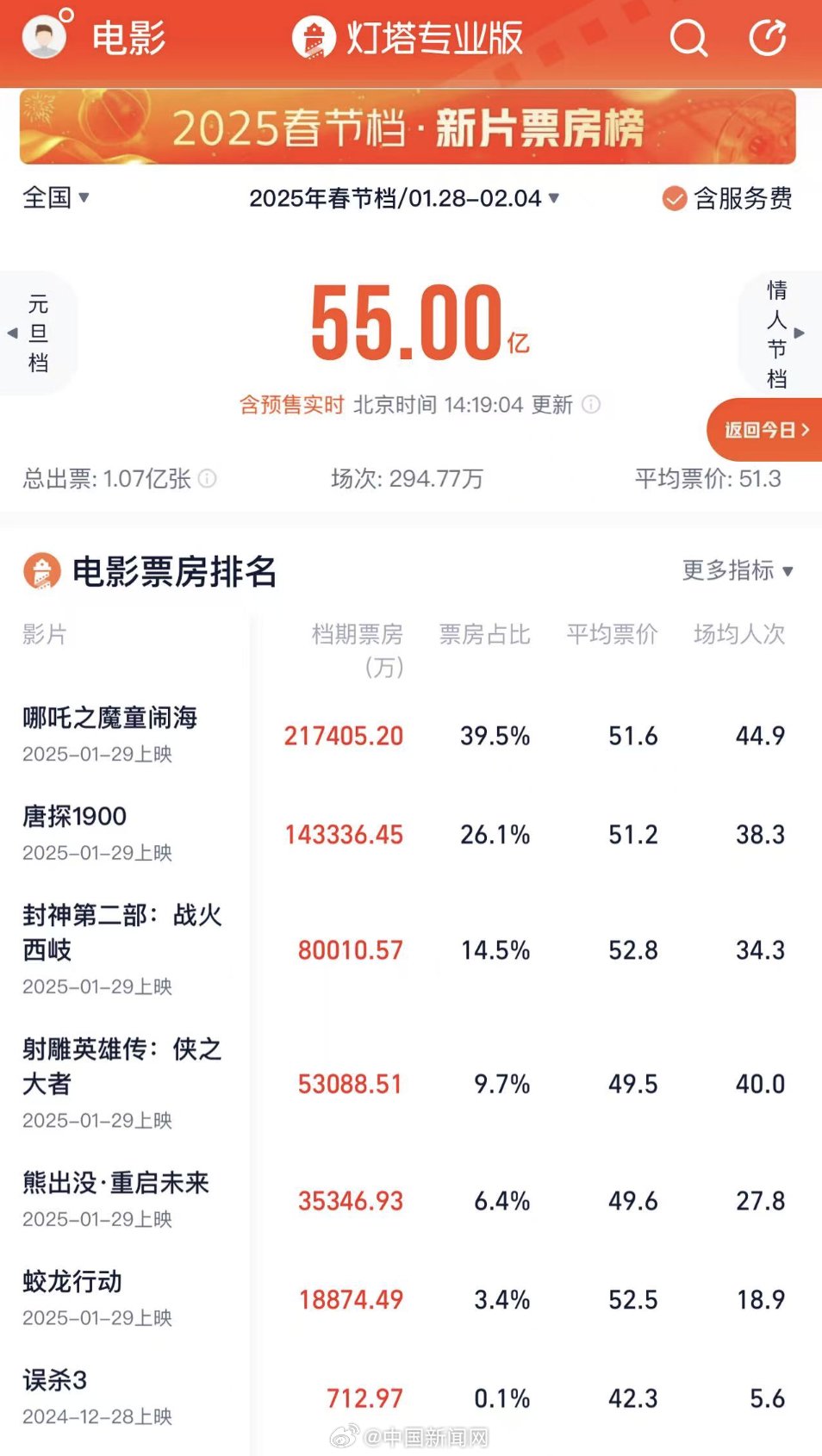Open the 2025春节档 新片票房榜 banner
This screenshot has height=1456, width=822.
[408, 128]
